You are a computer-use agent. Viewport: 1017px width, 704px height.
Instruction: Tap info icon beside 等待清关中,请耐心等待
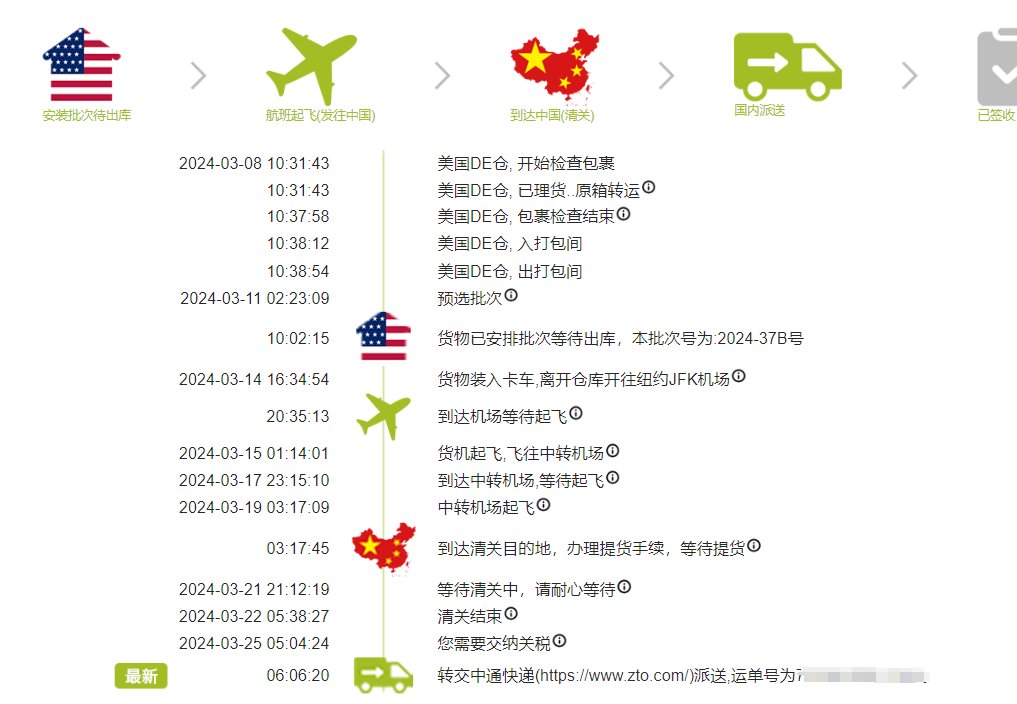tap(624, 587)
